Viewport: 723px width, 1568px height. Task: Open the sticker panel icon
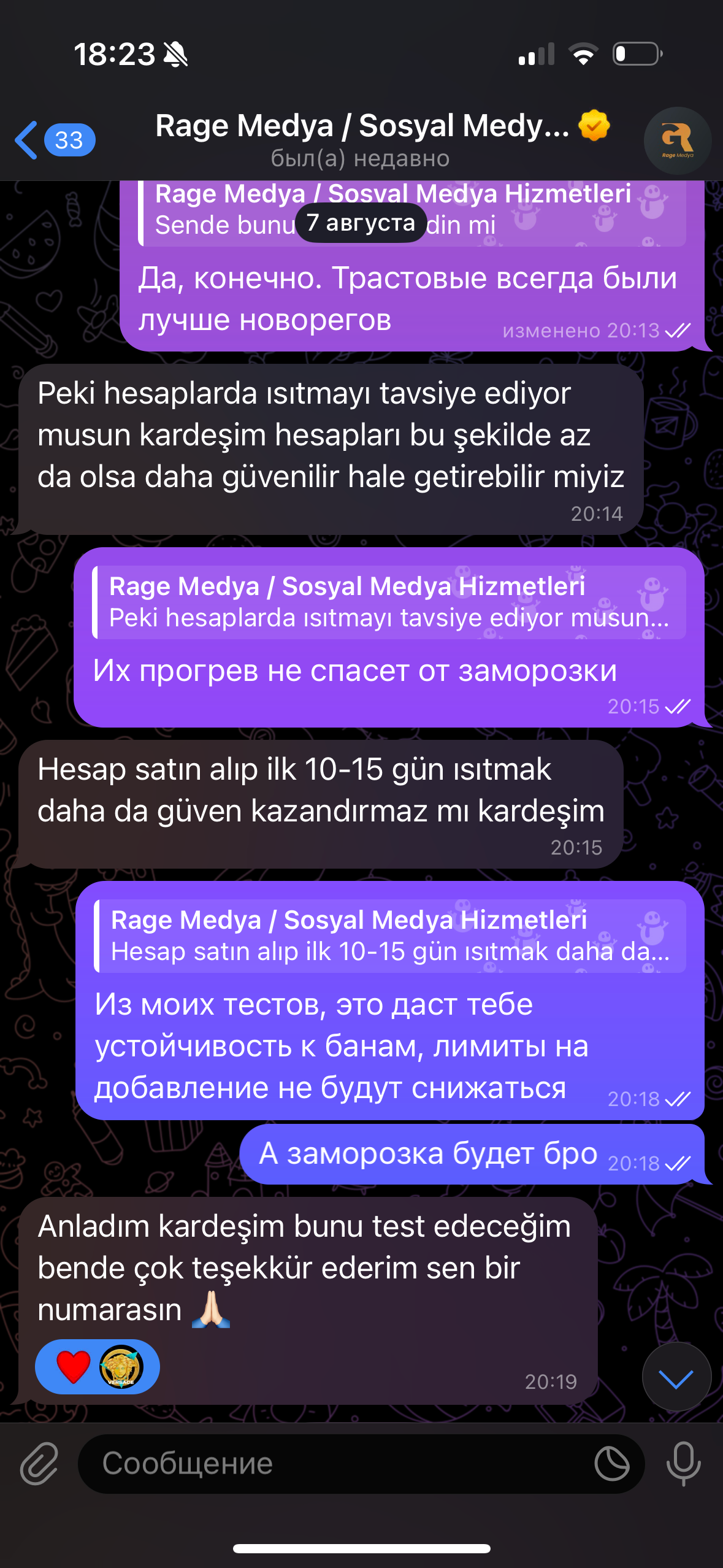point(612,1463)
